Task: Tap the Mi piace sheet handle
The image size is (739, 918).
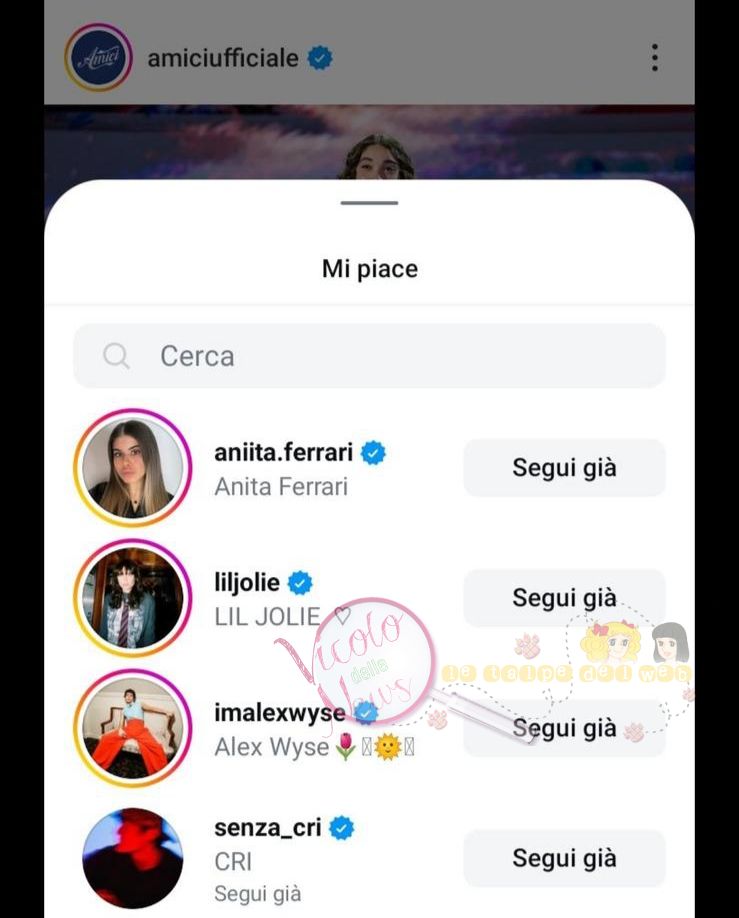Action: click(x=369, y=203)
